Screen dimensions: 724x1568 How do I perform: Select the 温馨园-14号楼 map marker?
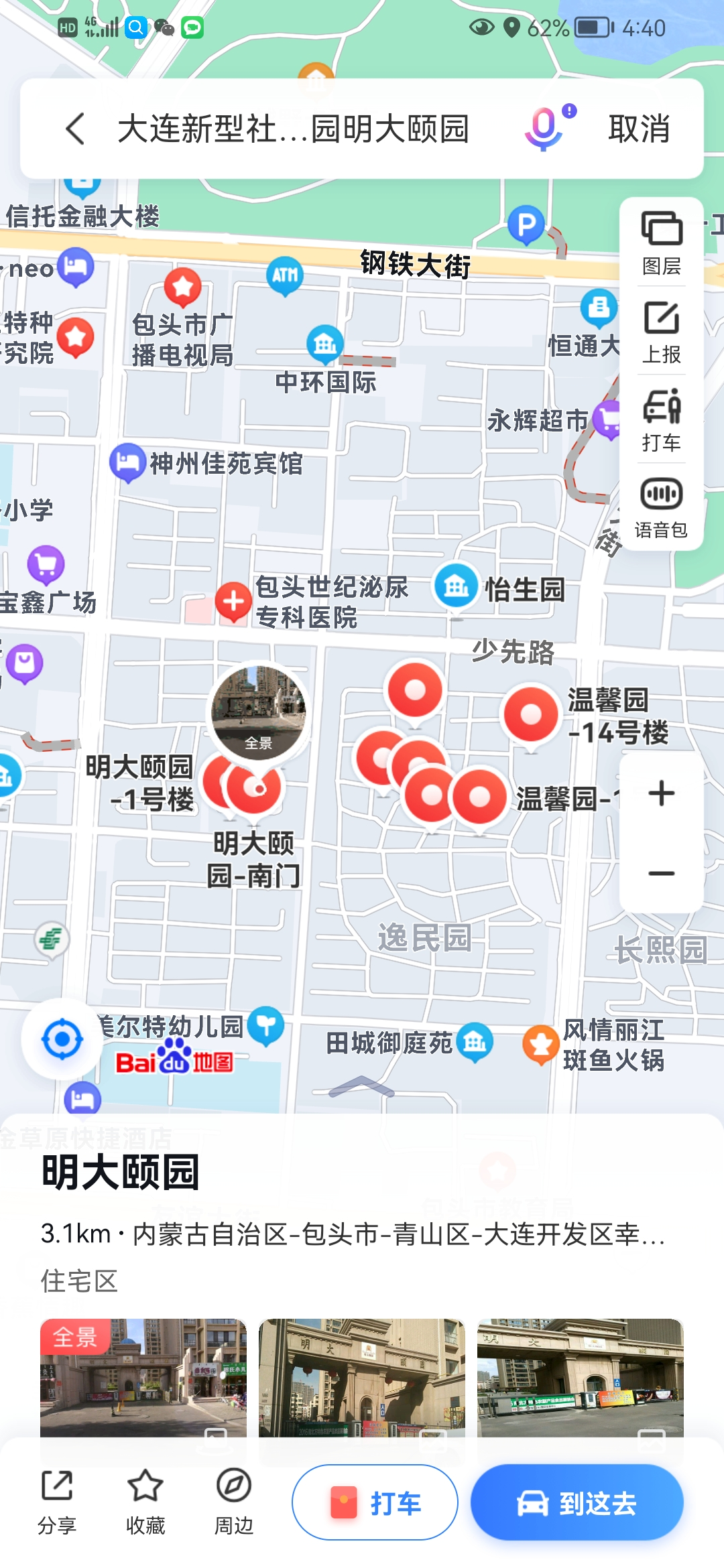pyautogui.click(x=531, y=714)
